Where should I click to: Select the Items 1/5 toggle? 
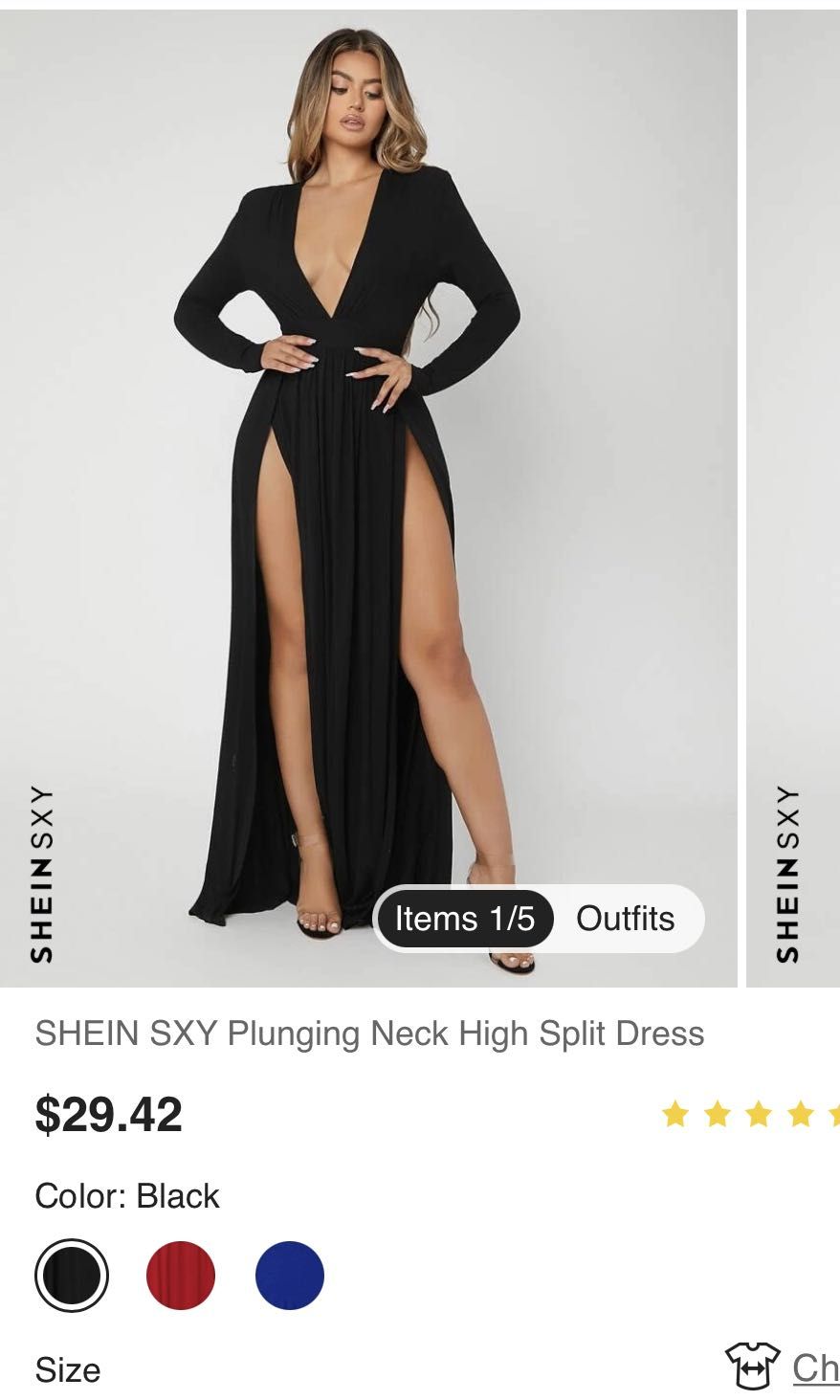click(x=465, y=919)
